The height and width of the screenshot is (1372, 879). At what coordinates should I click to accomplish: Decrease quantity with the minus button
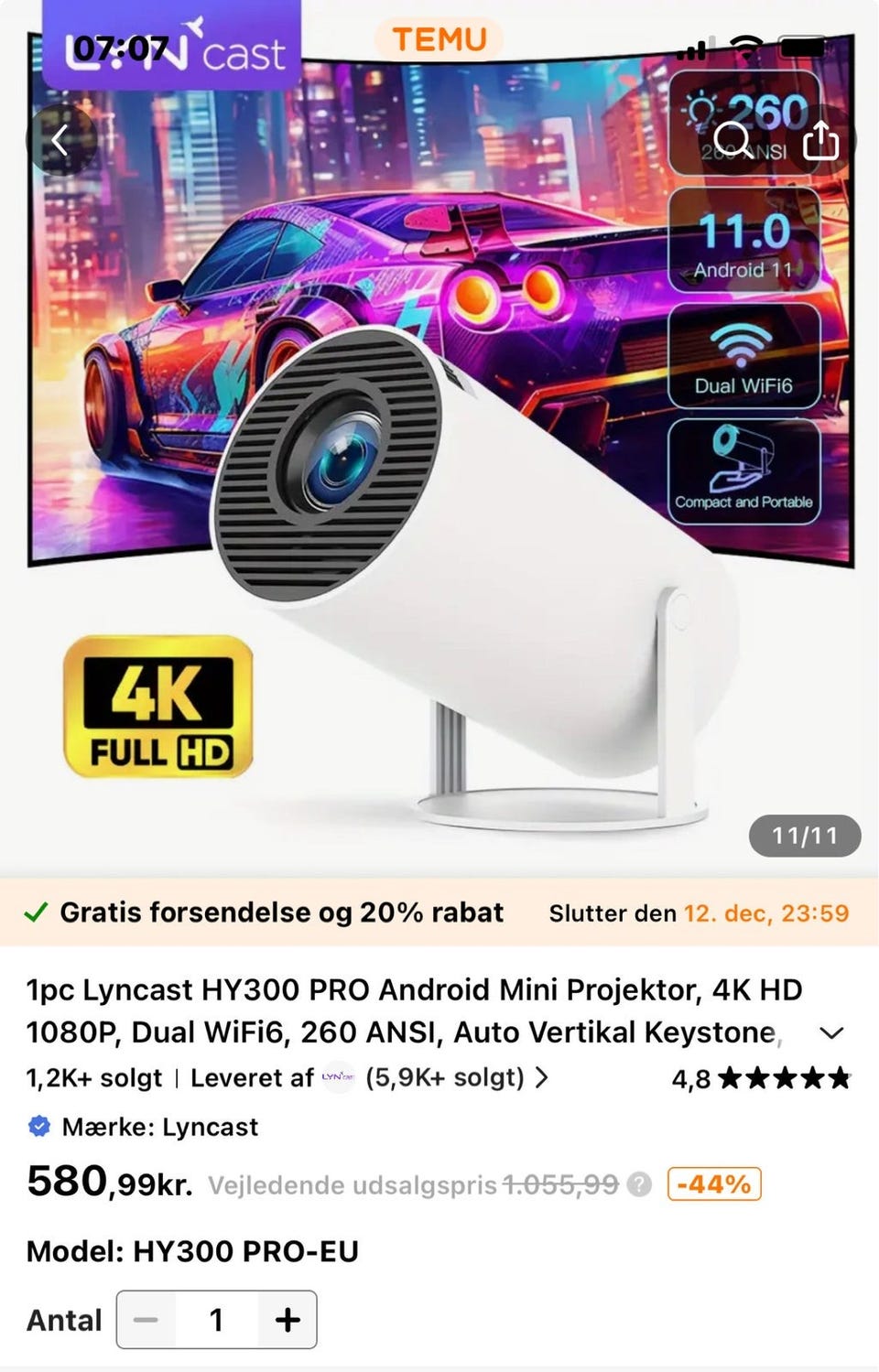tap(145, 1320)
